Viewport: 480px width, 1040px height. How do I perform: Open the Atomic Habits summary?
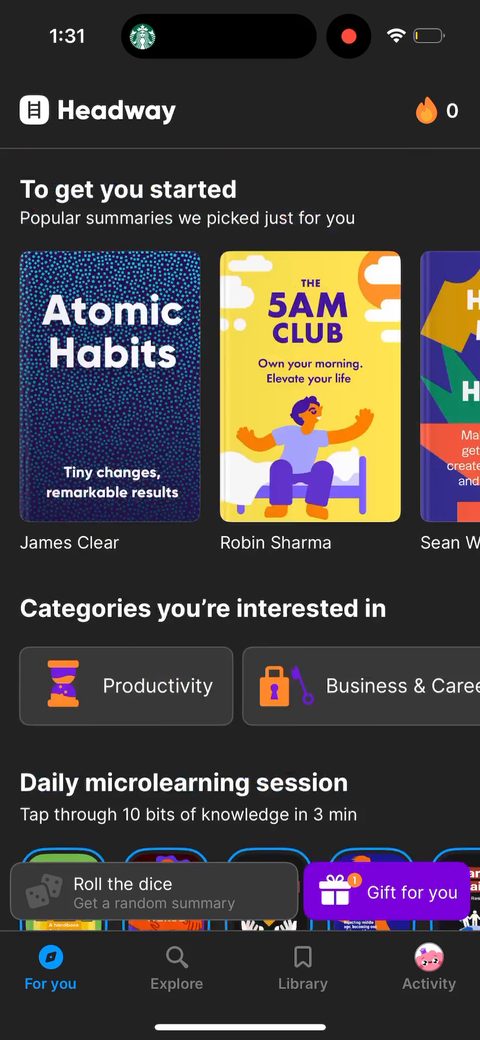110,386
